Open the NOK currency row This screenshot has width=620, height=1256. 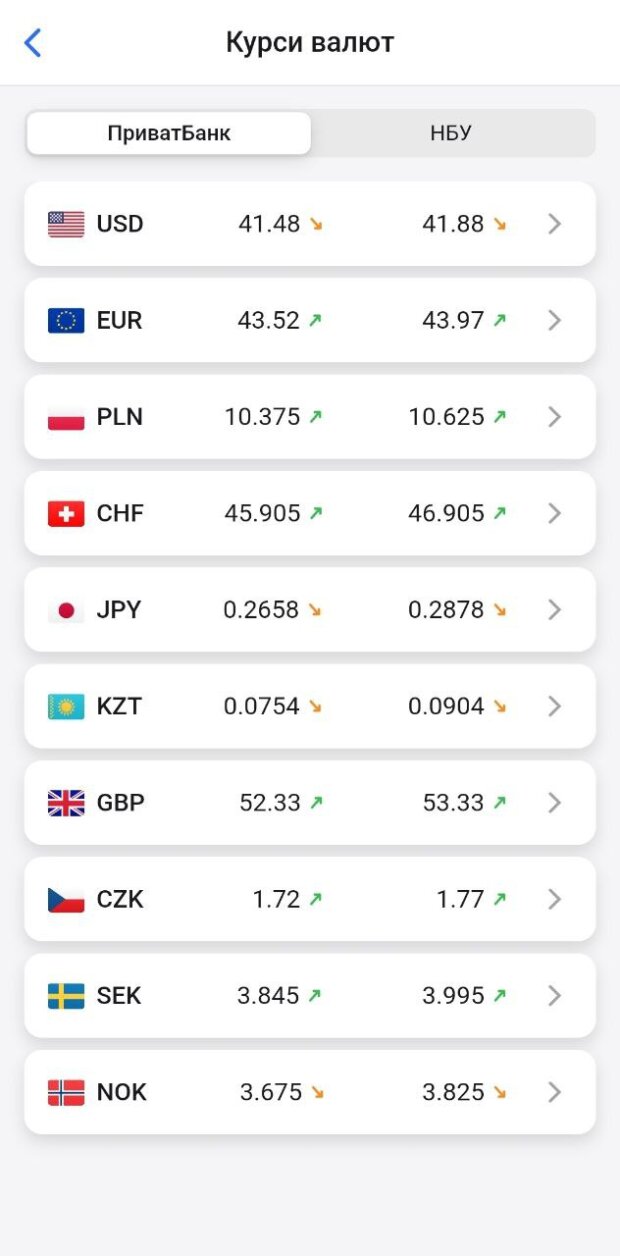click(310, 1092)
